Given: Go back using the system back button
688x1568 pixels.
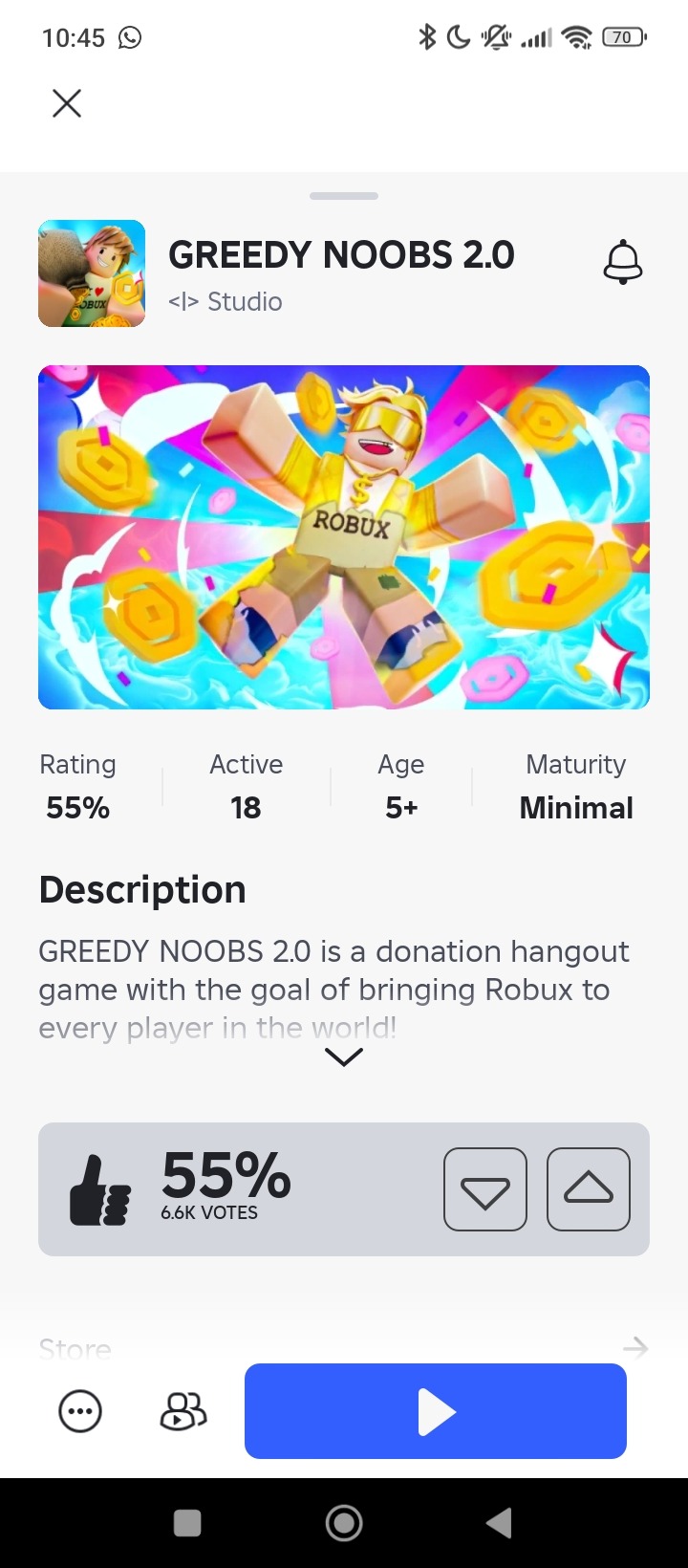Looking at the screenshot, I should click(499, 1523).
